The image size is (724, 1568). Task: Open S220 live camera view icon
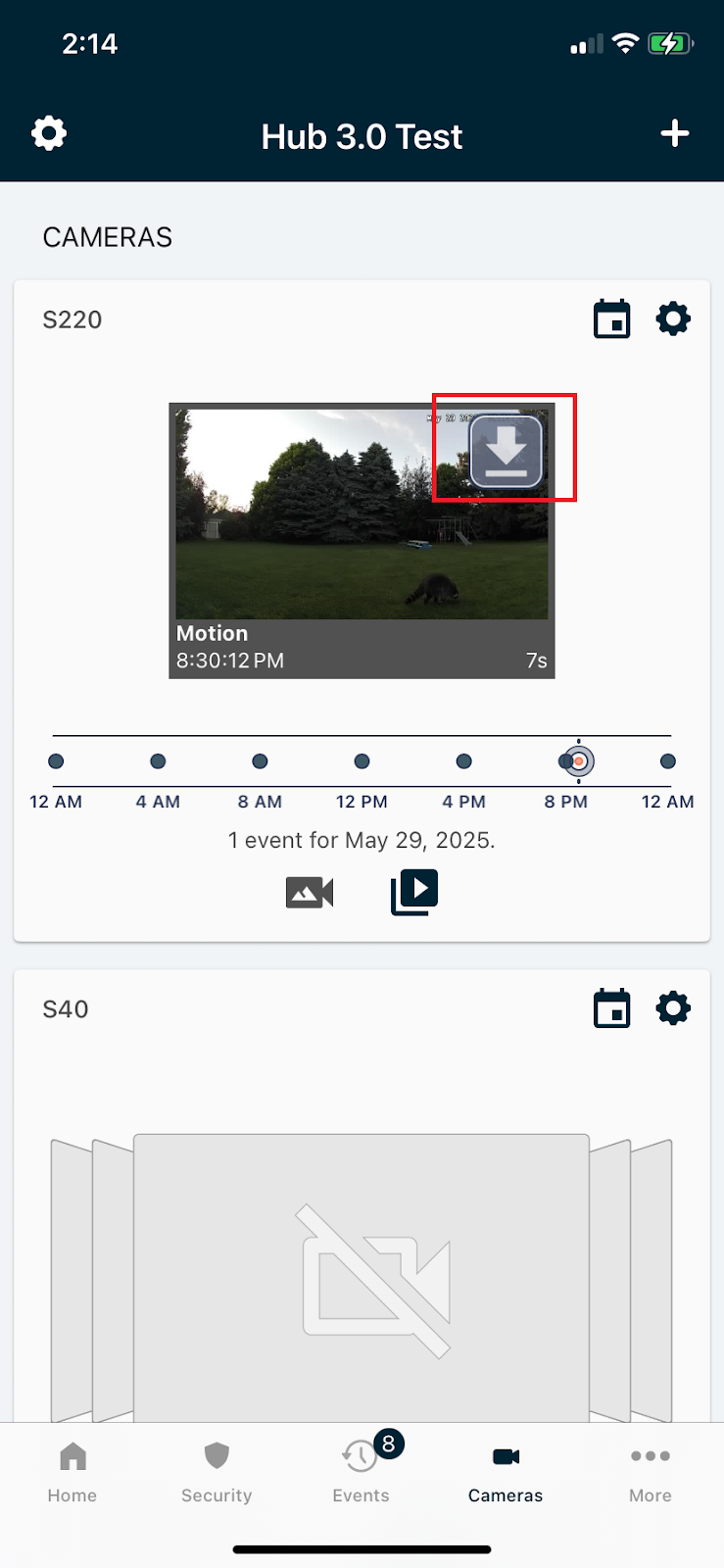(x=310, y=892)
